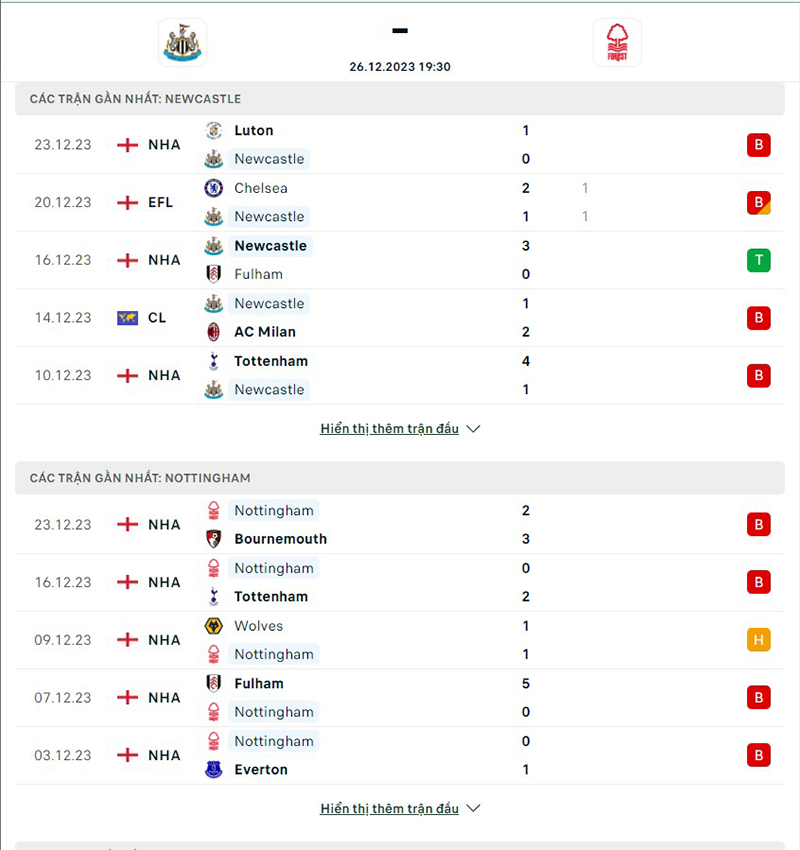The height and width of the screenshot is (850, 800).
Task: Select the Chelsea club logo
Action: (x=212, y=188)
